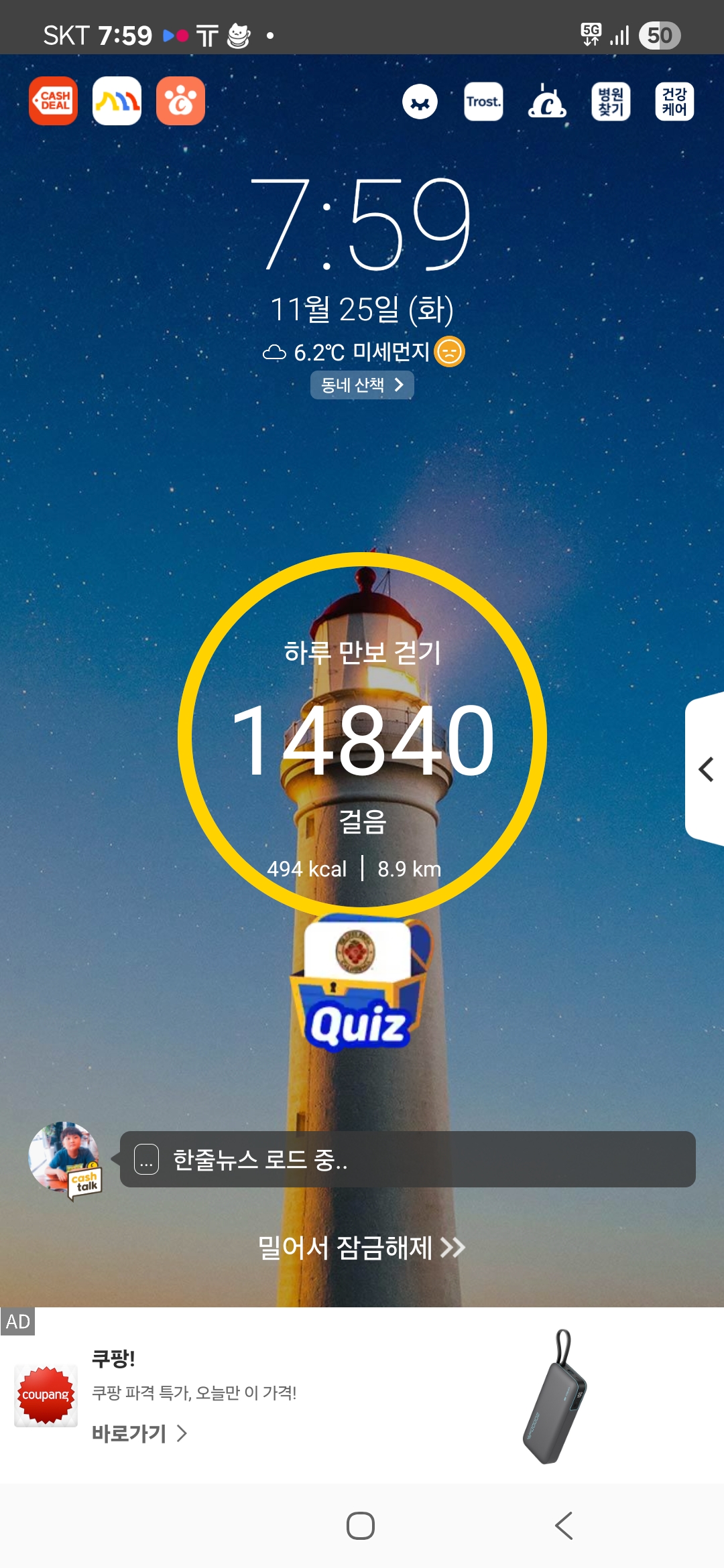Open the 한줄뉴스 news bar

point(408,1160)
